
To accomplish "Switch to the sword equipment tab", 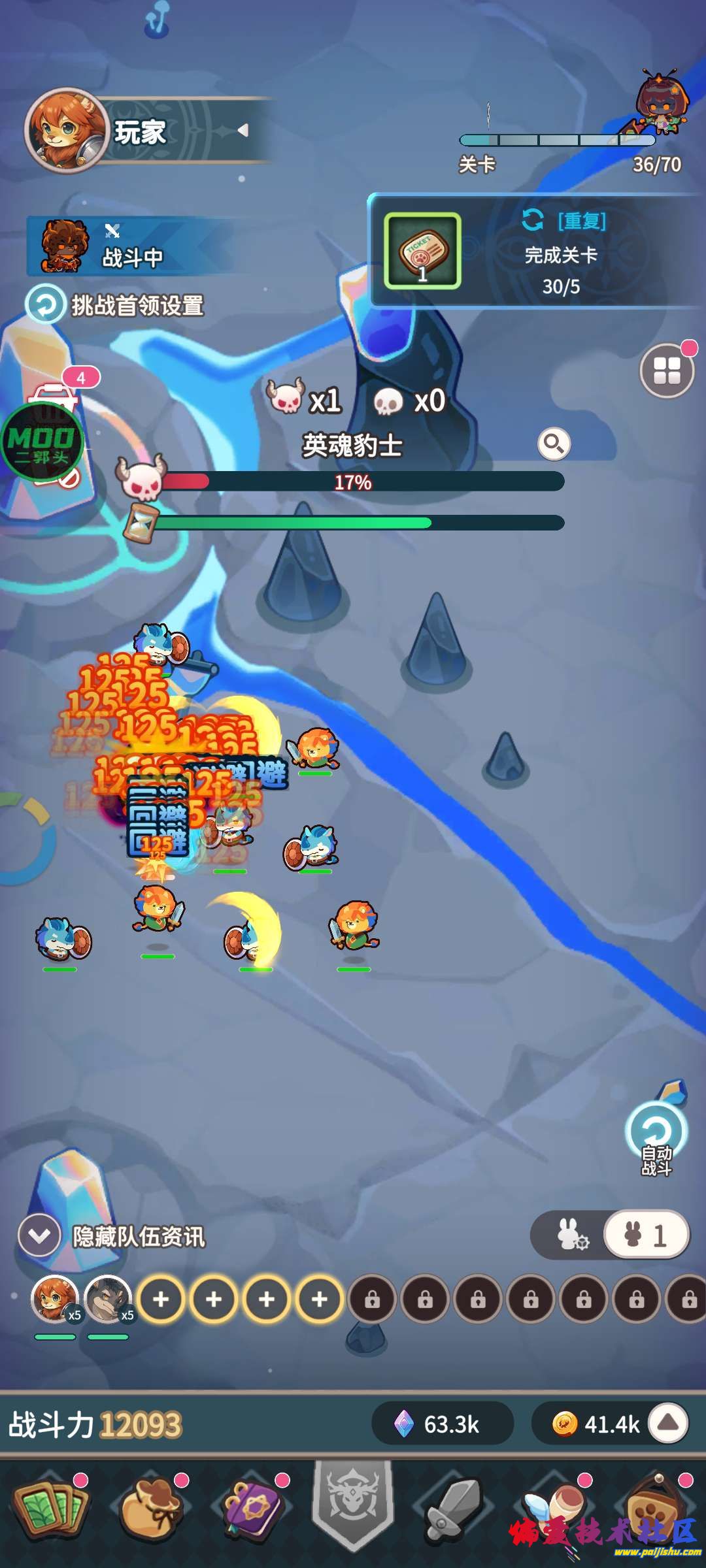I will pyautogui.click(x=454, y=1511).
